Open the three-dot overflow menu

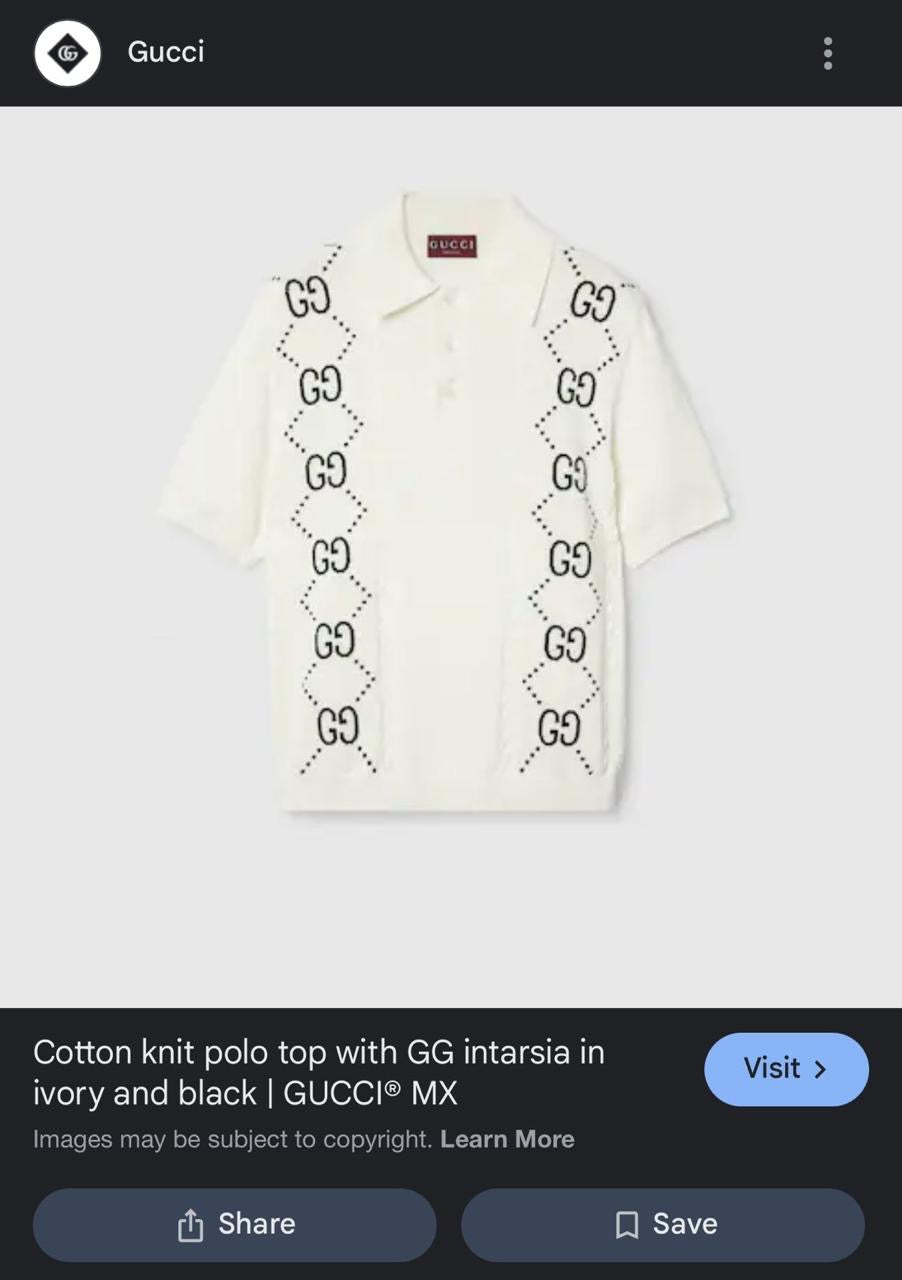click(x=828, y=54)
